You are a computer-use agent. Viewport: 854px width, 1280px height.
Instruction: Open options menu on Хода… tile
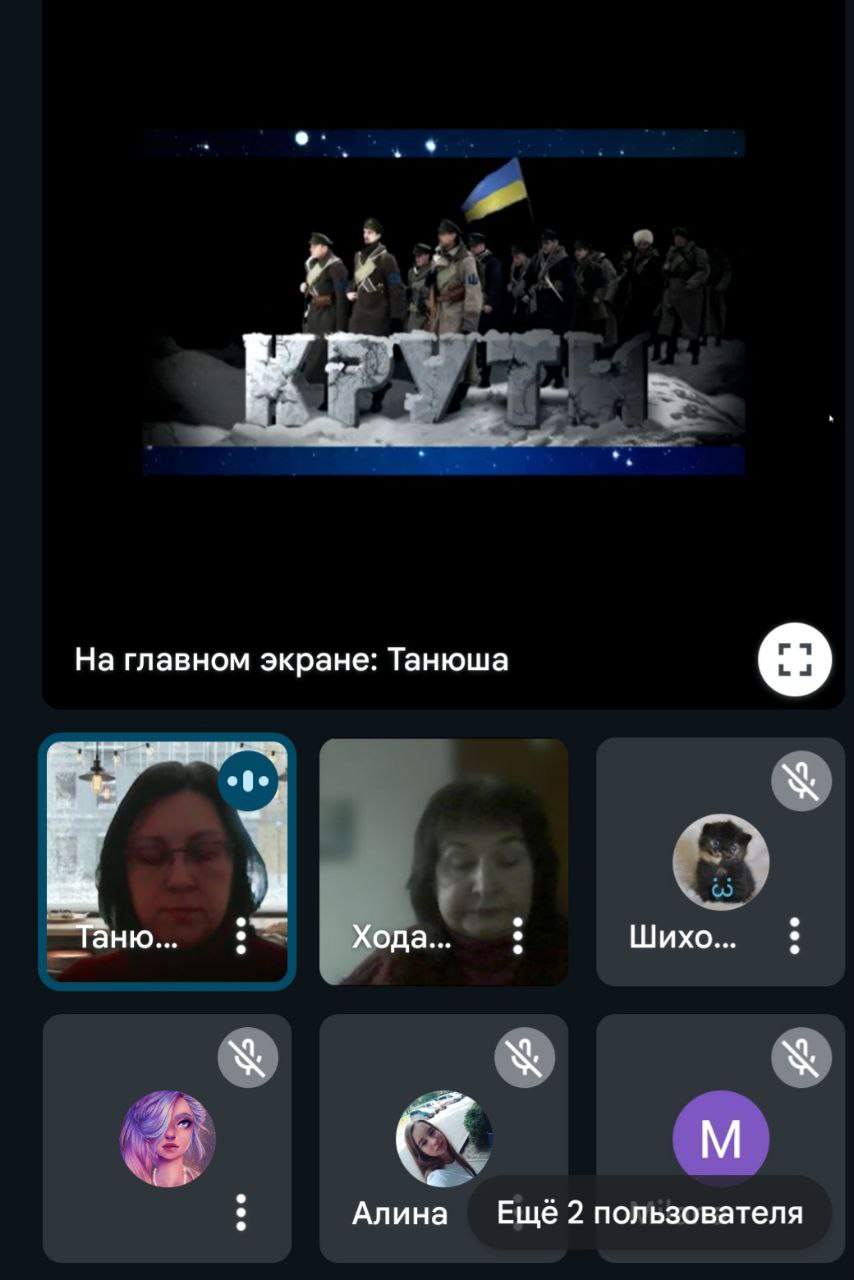(x=518, y=937)
